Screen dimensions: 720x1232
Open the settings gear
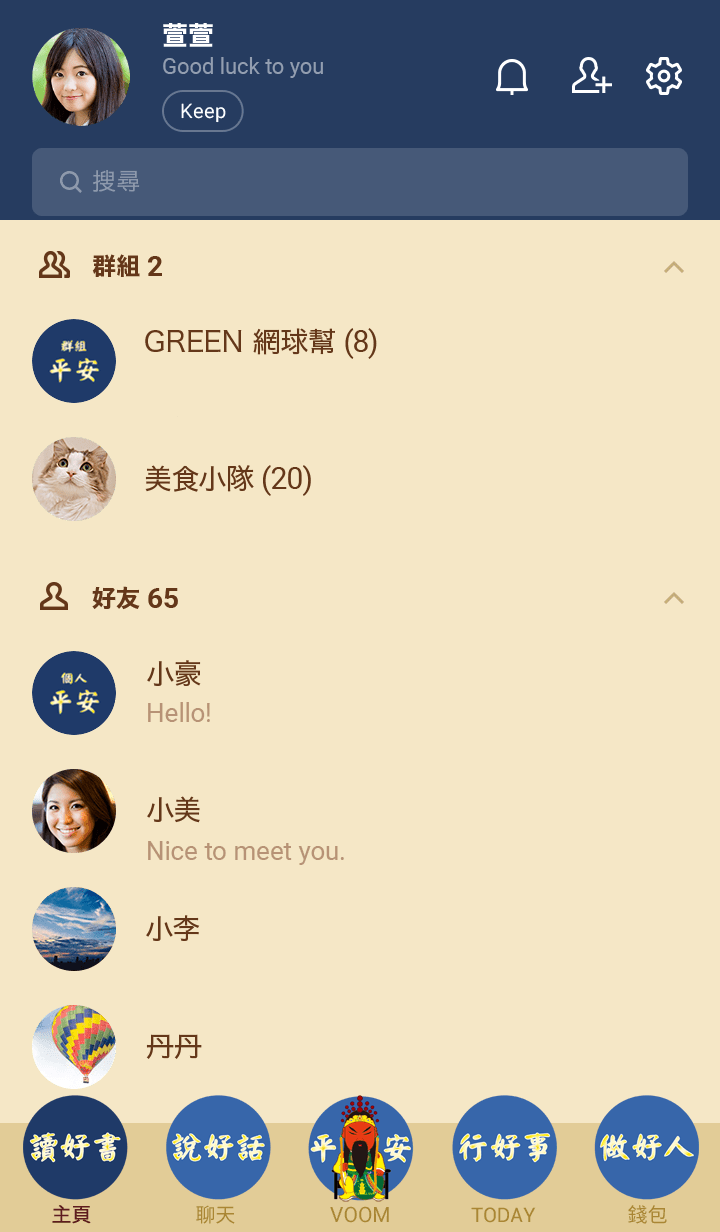[664, 77]
